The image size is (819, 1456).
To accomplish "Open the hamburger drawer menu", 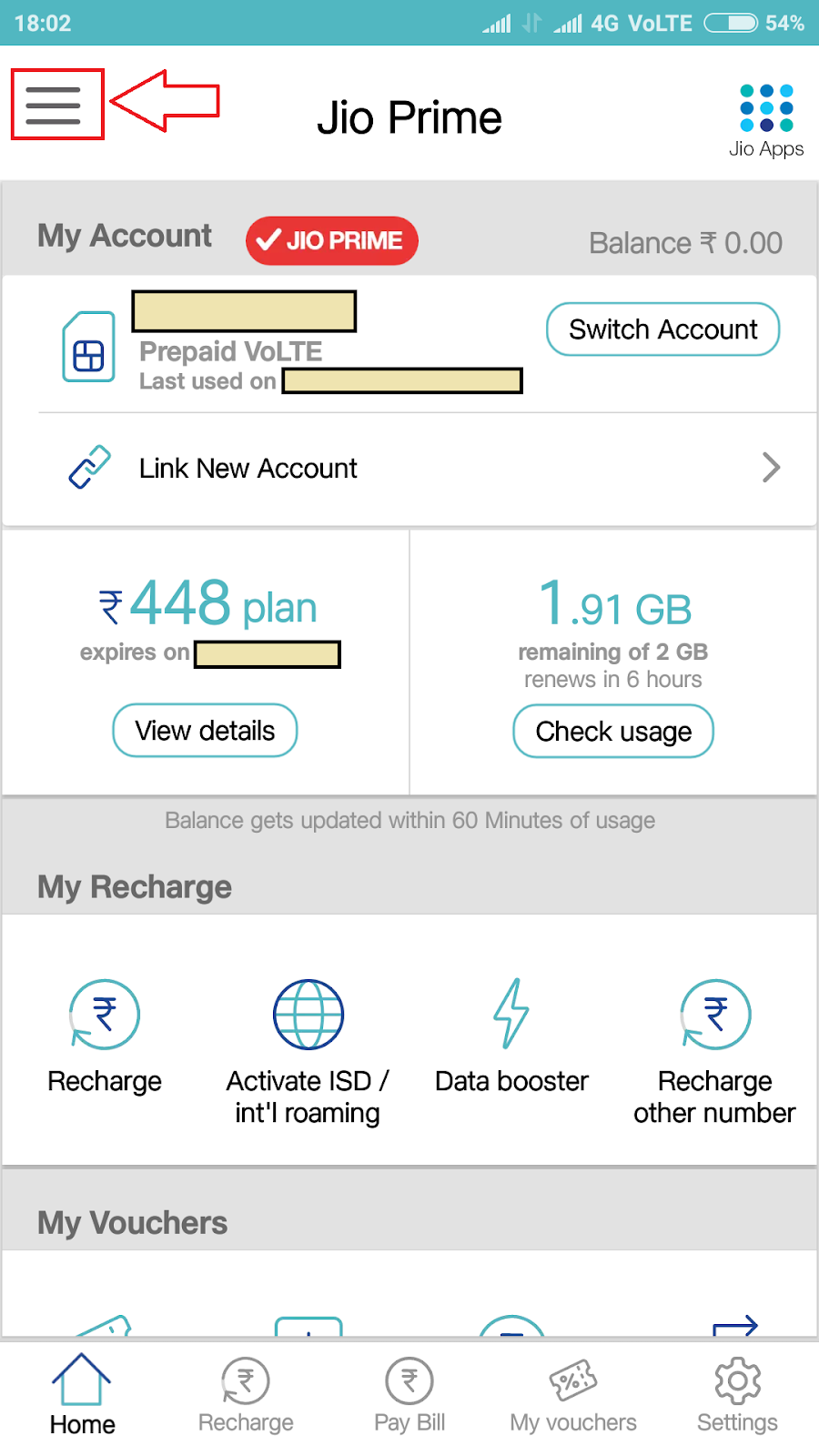I will coord(55,105).
